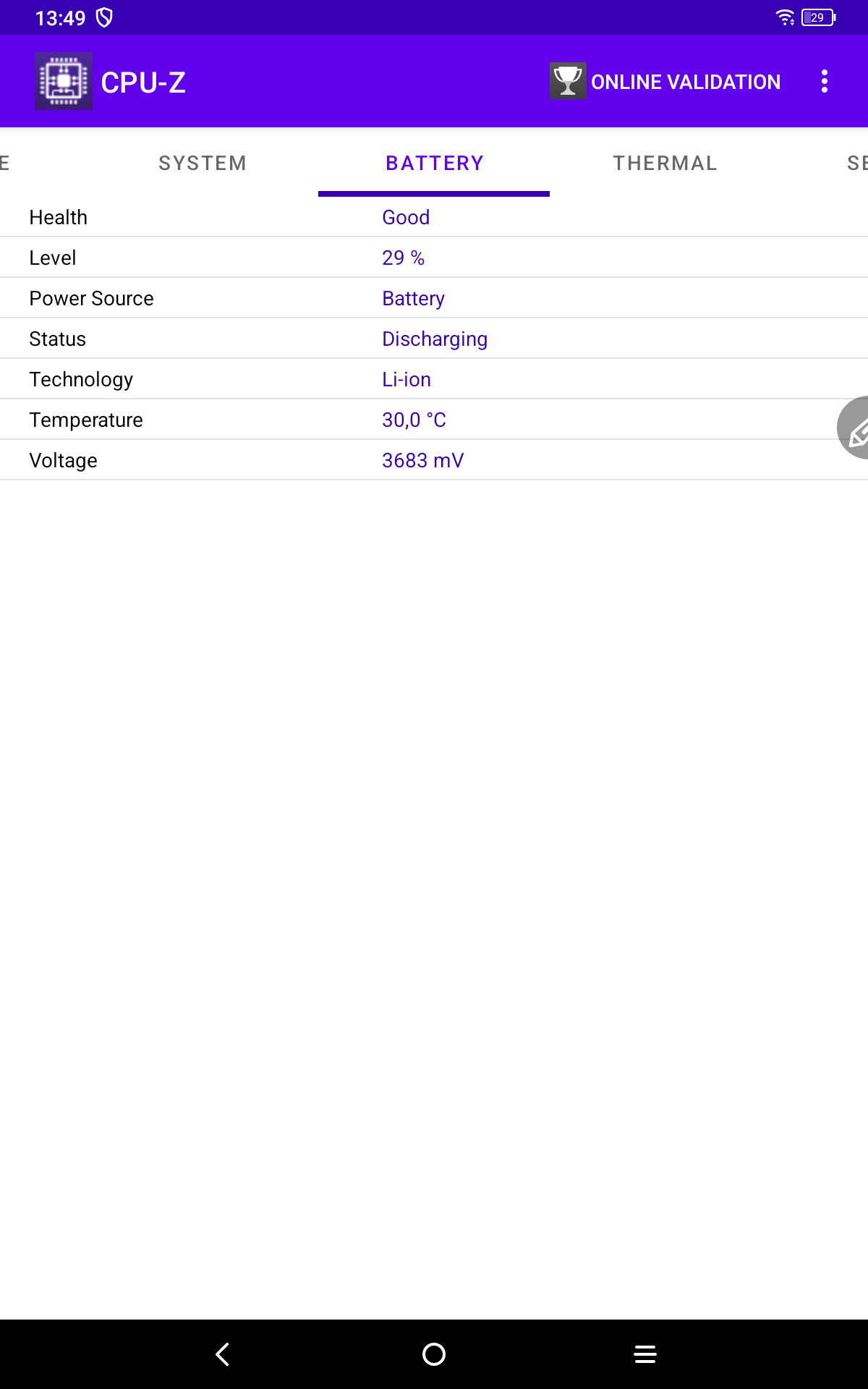This screenshot has width=868, height=1389.
Task: Tap the Online Validation button
Action: (x=665, y=81)
